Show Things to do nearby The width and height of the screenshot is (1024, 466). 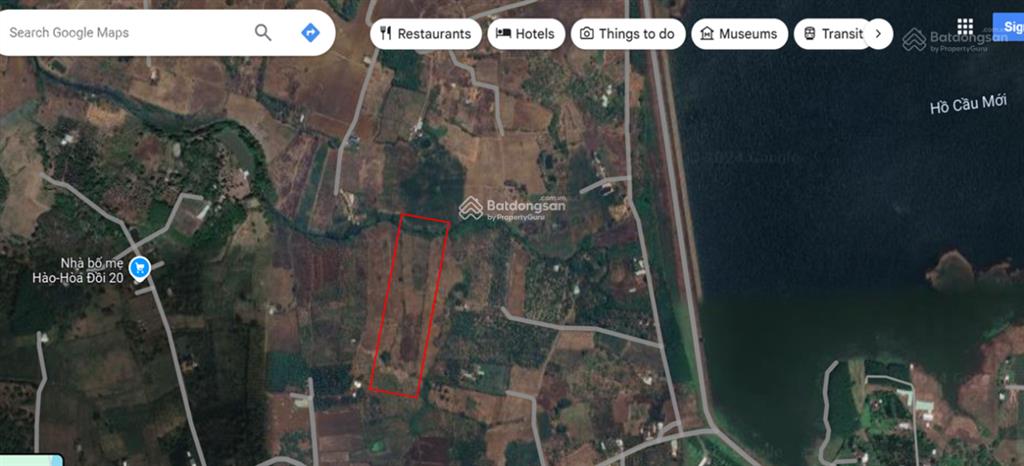pos(627,34)
